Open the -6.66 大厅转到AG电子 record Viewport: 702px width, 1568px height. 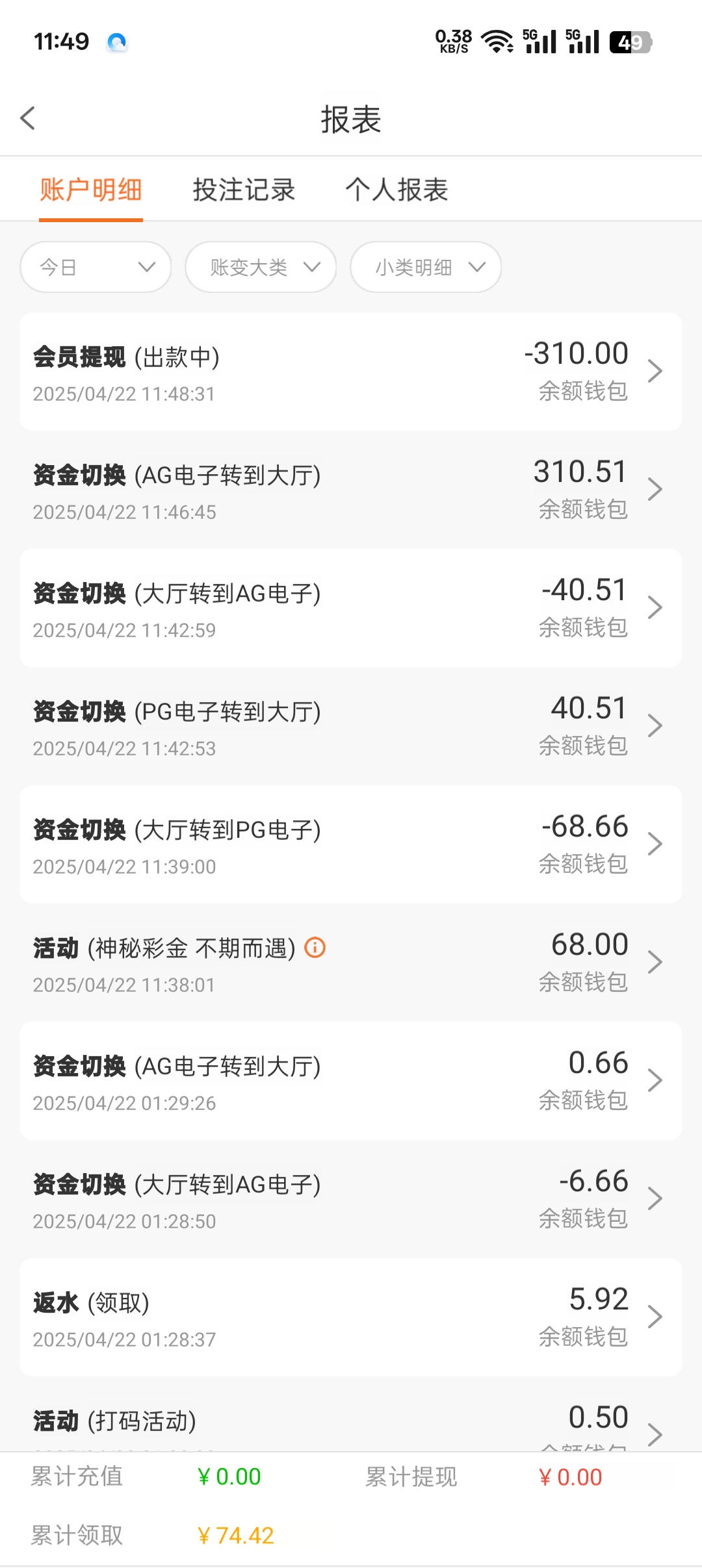click(351, 1199)
